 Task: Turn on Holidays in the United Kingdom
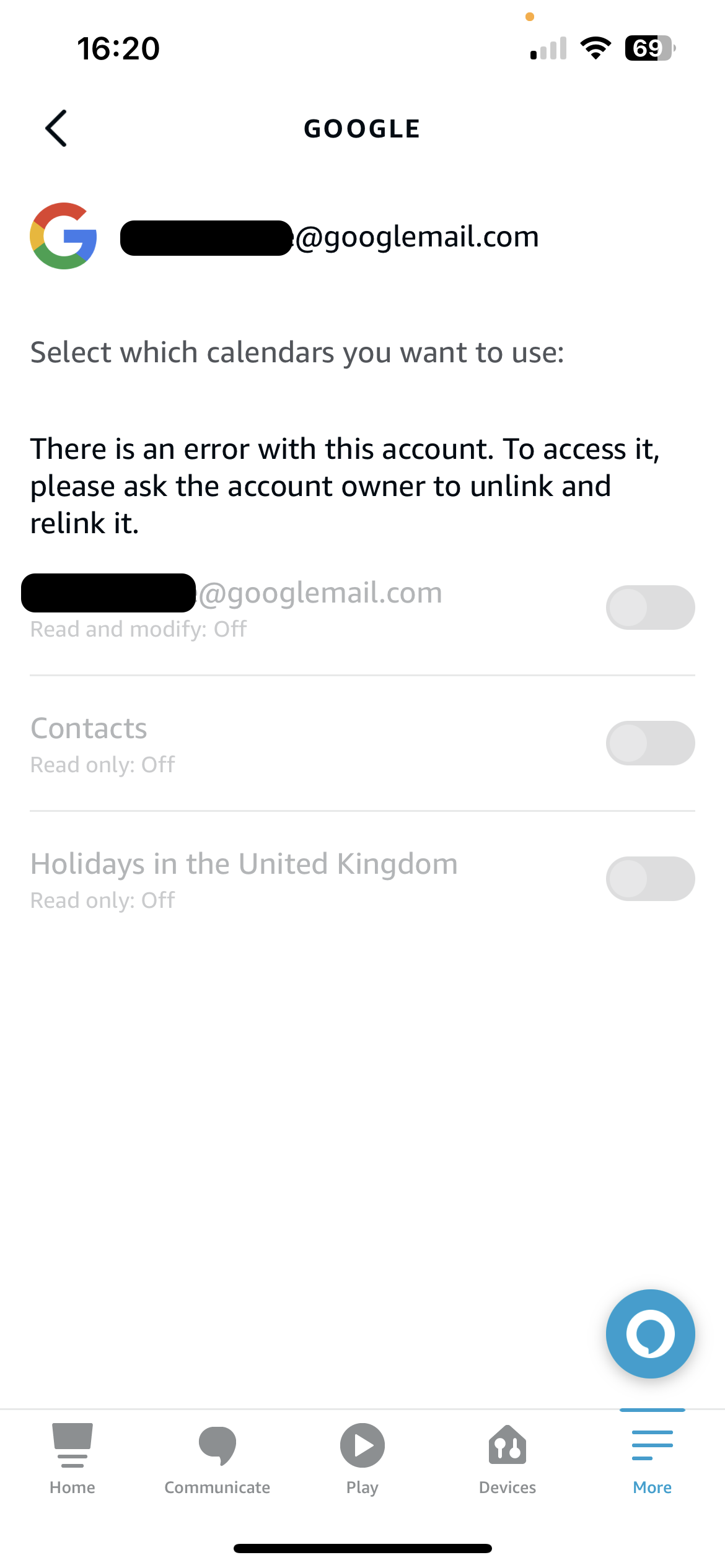[x=650, y=879]
